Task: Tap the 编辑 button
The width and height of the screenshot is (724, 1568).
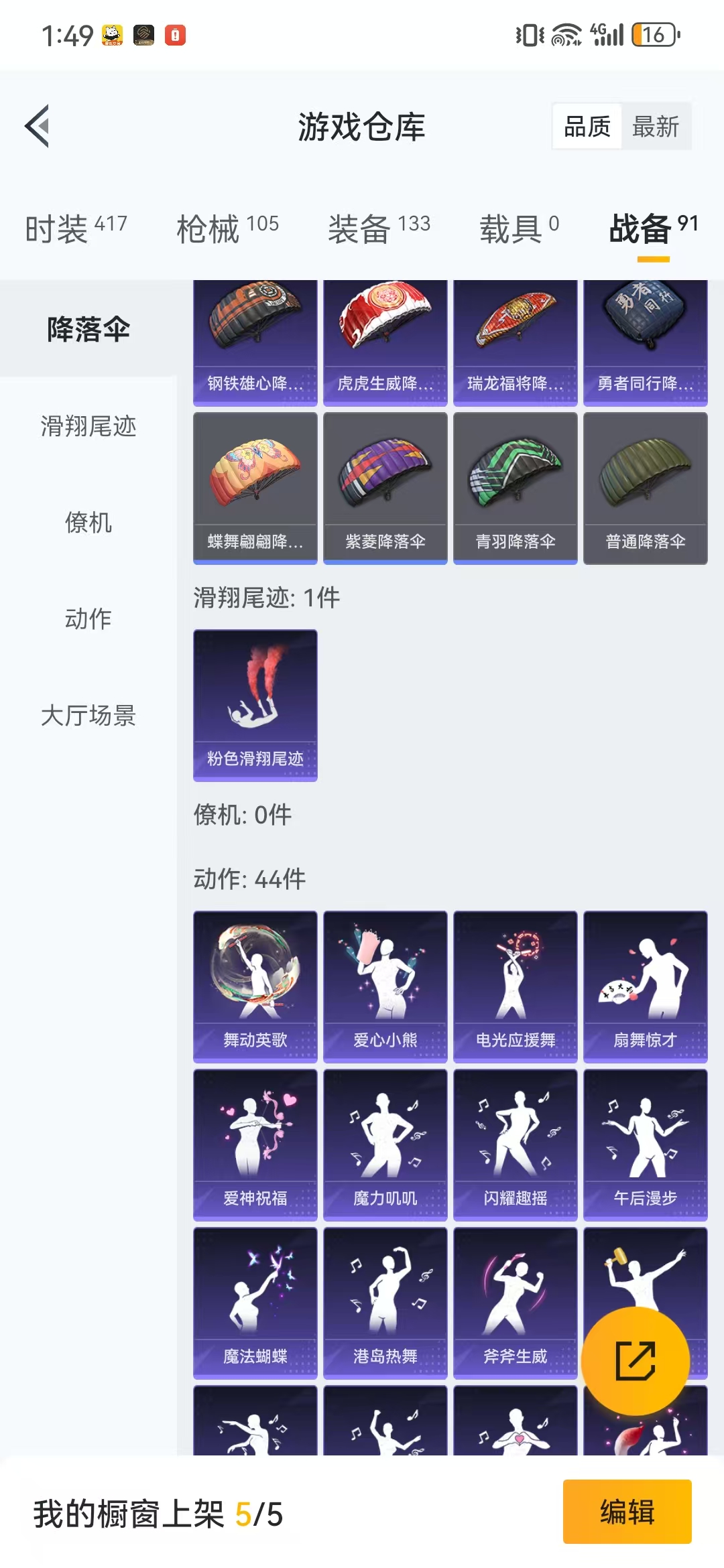Action: (627, 1512)
